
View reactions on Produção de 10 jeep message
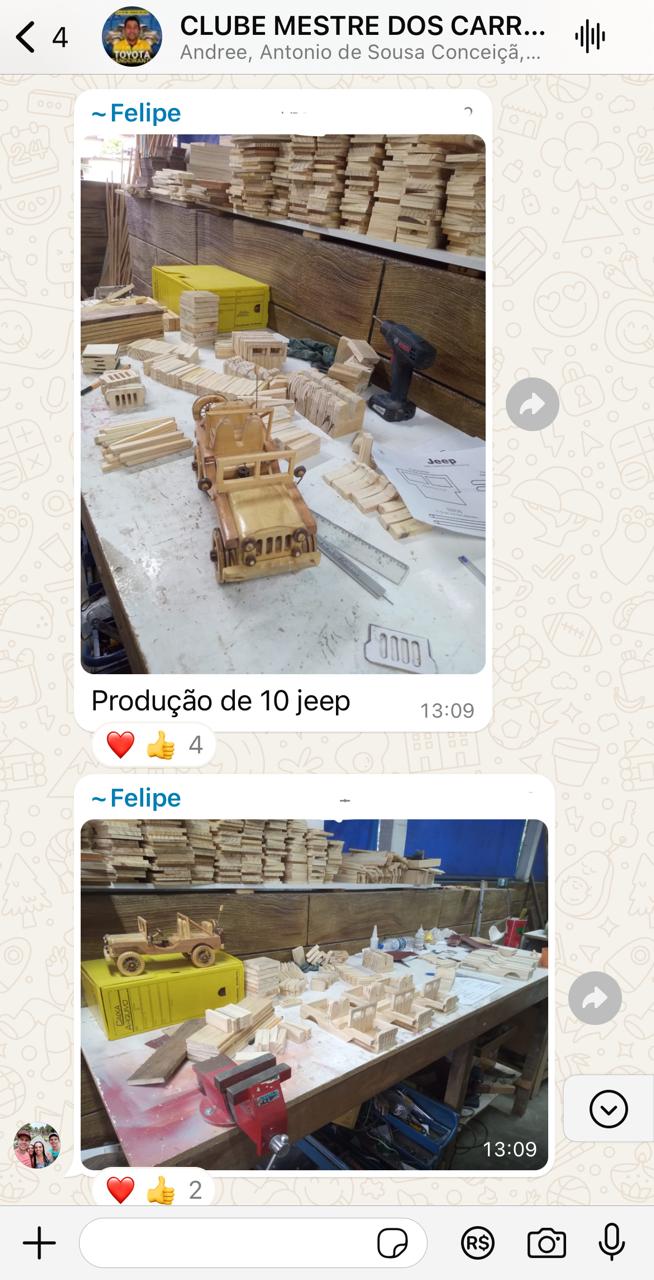click(x=154, y=745)
